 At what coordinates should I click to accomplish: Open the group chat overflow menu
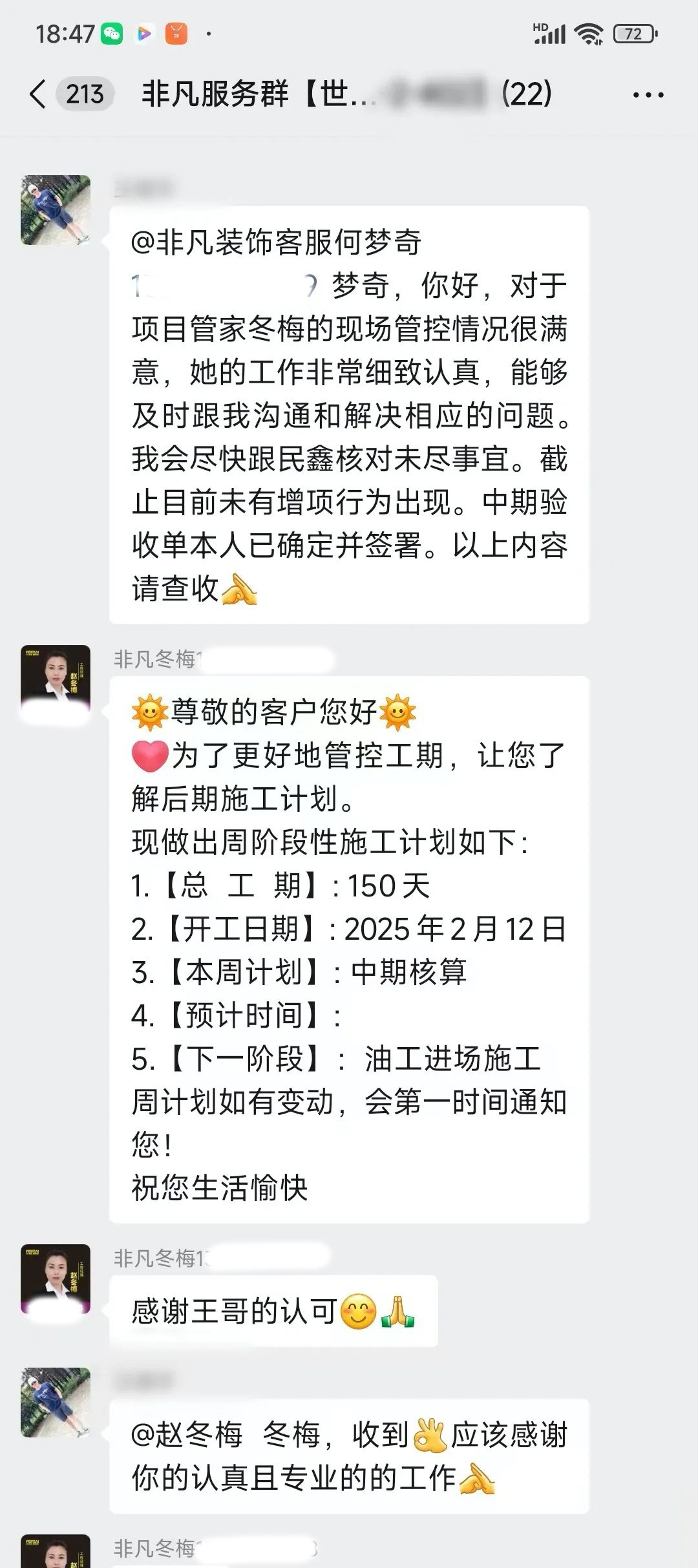(x=648, y=95)
